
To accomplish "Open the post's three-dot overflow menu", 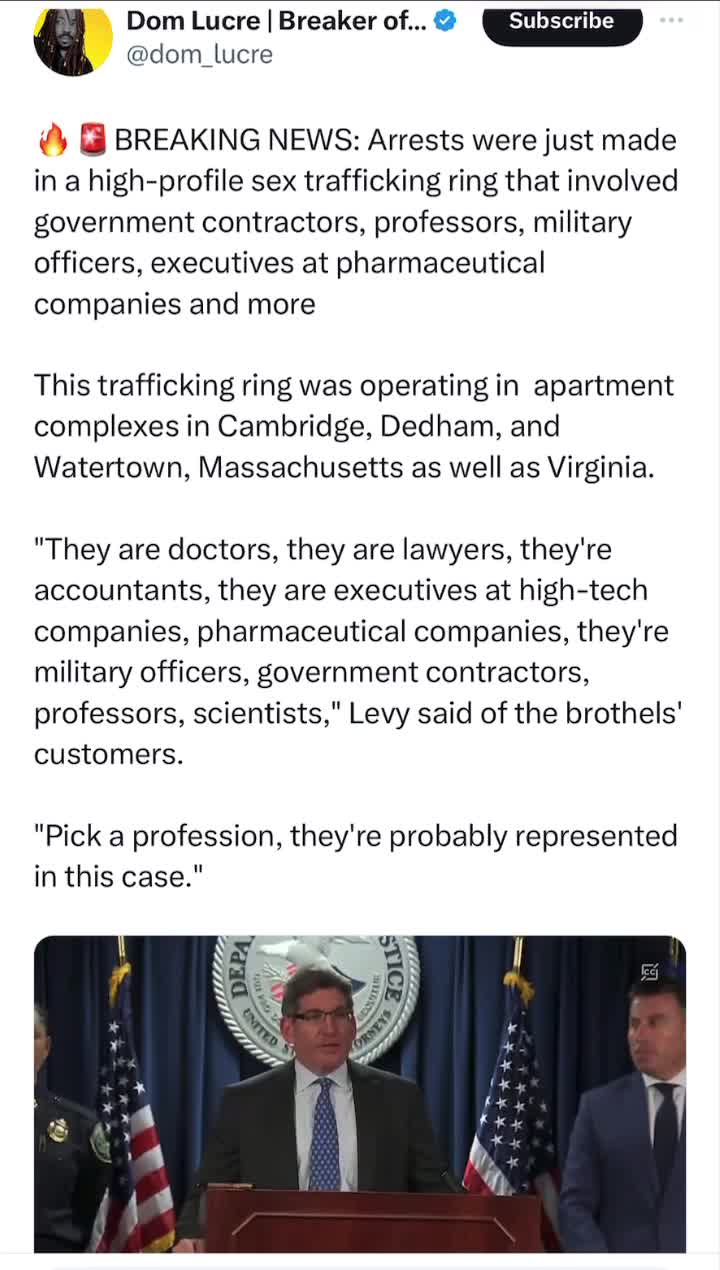I will tap(671, 20).
